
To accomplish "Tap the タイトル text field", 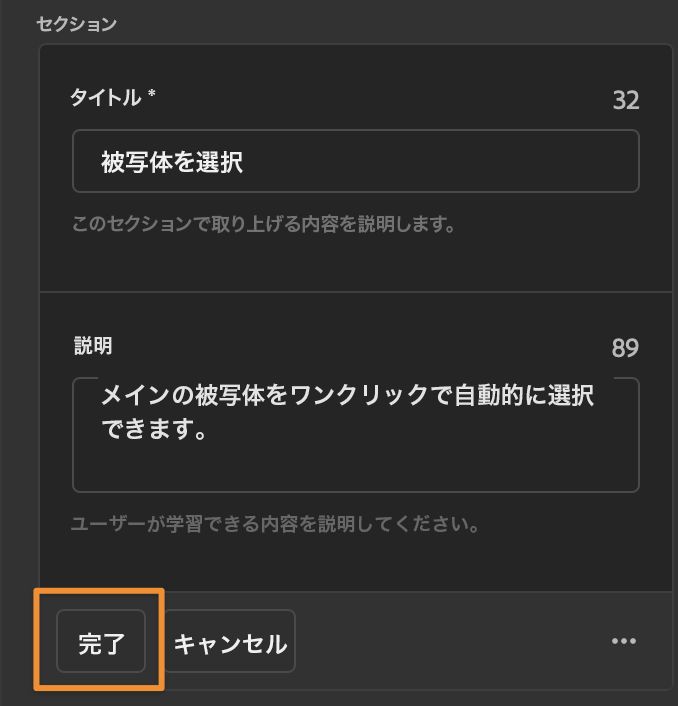I will (355, 161).
